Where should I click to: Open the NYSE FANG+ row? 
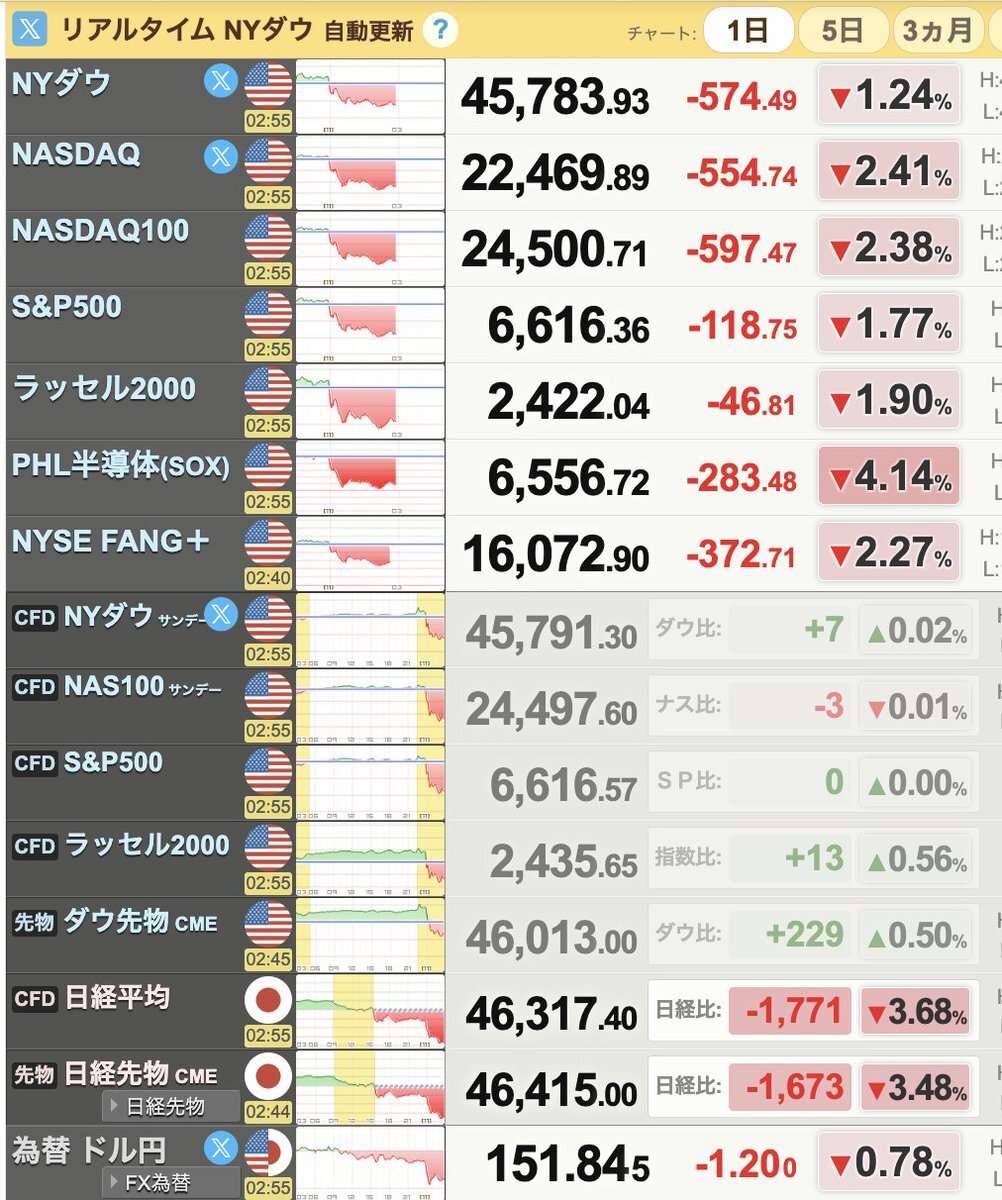click(x=110, y=541)
